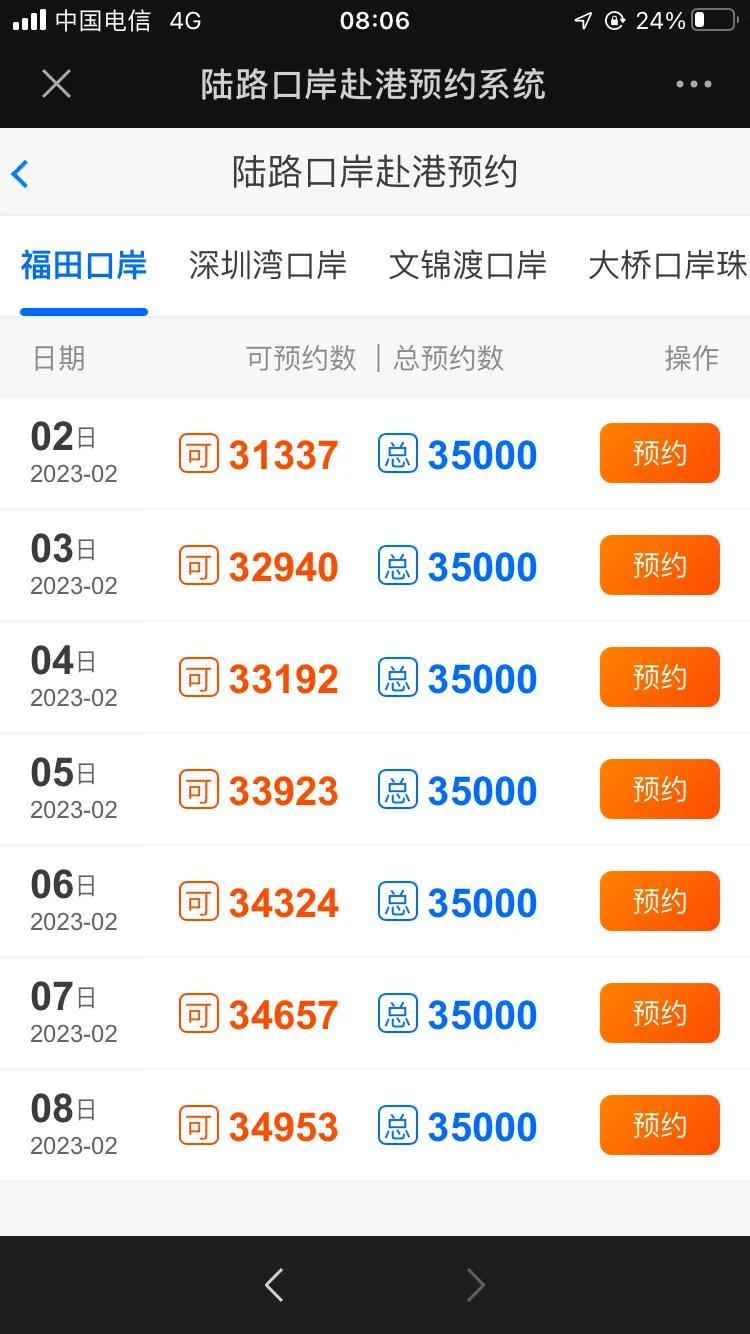Select the February 4 date entry
Screen dimensions: 750x1334
[x=74, y=676]
